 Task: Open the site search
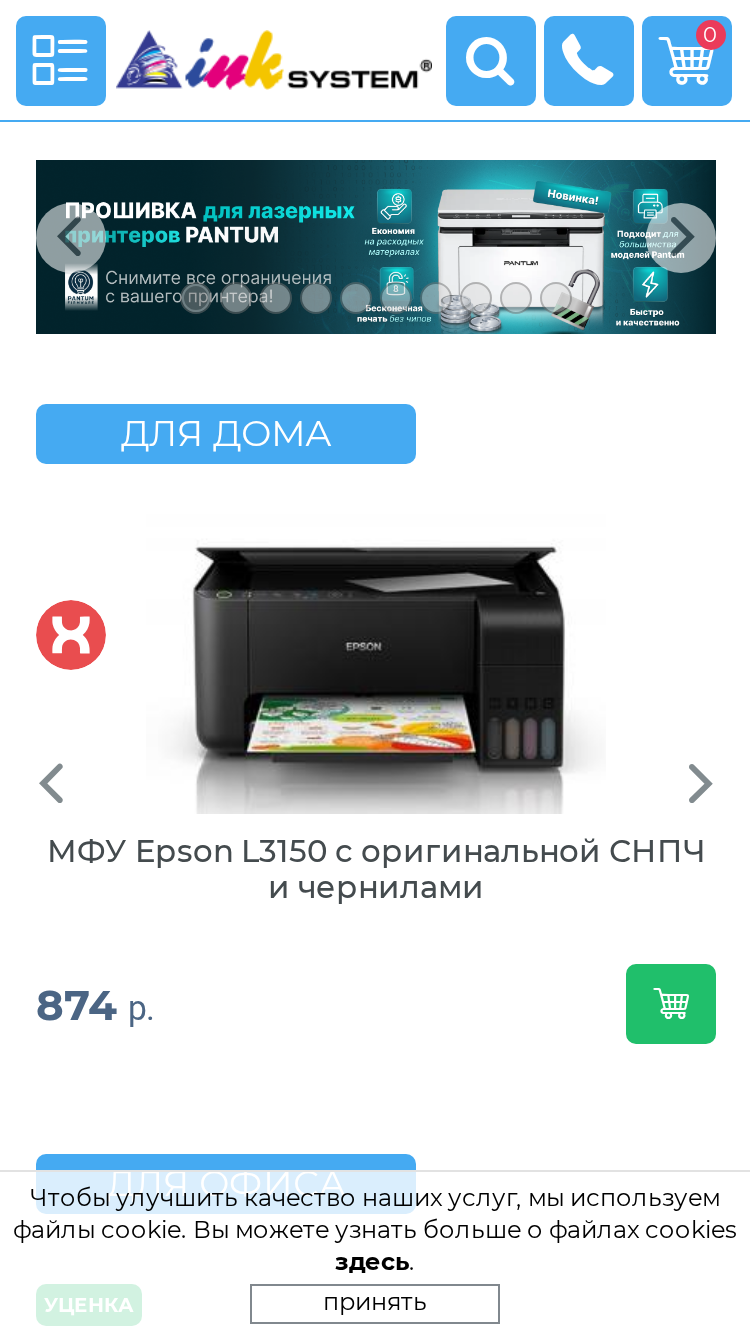tap(491, 61)
